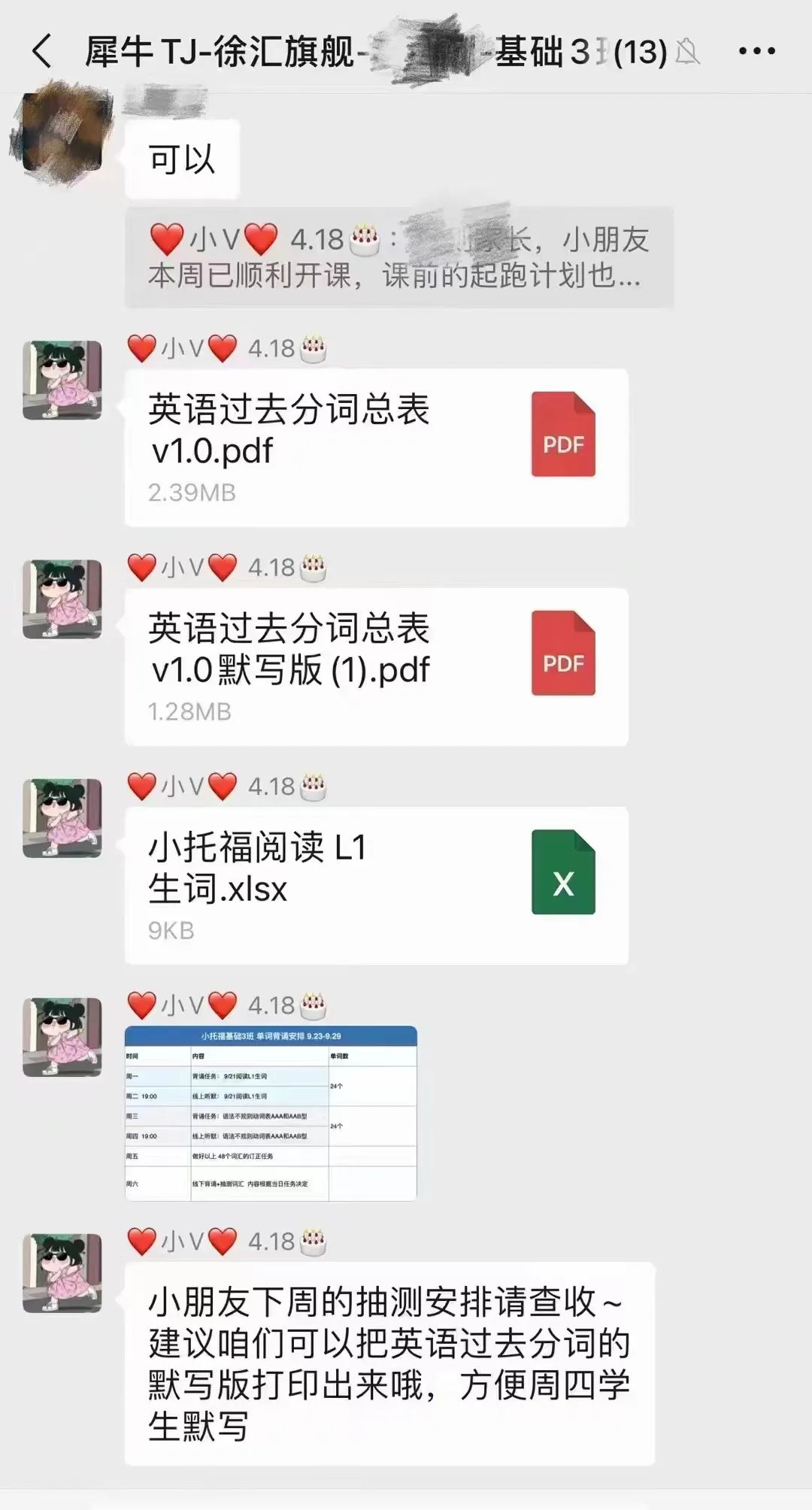Open 英语过去分词总表 v1.0.pdf file

(x=376, y=447)
